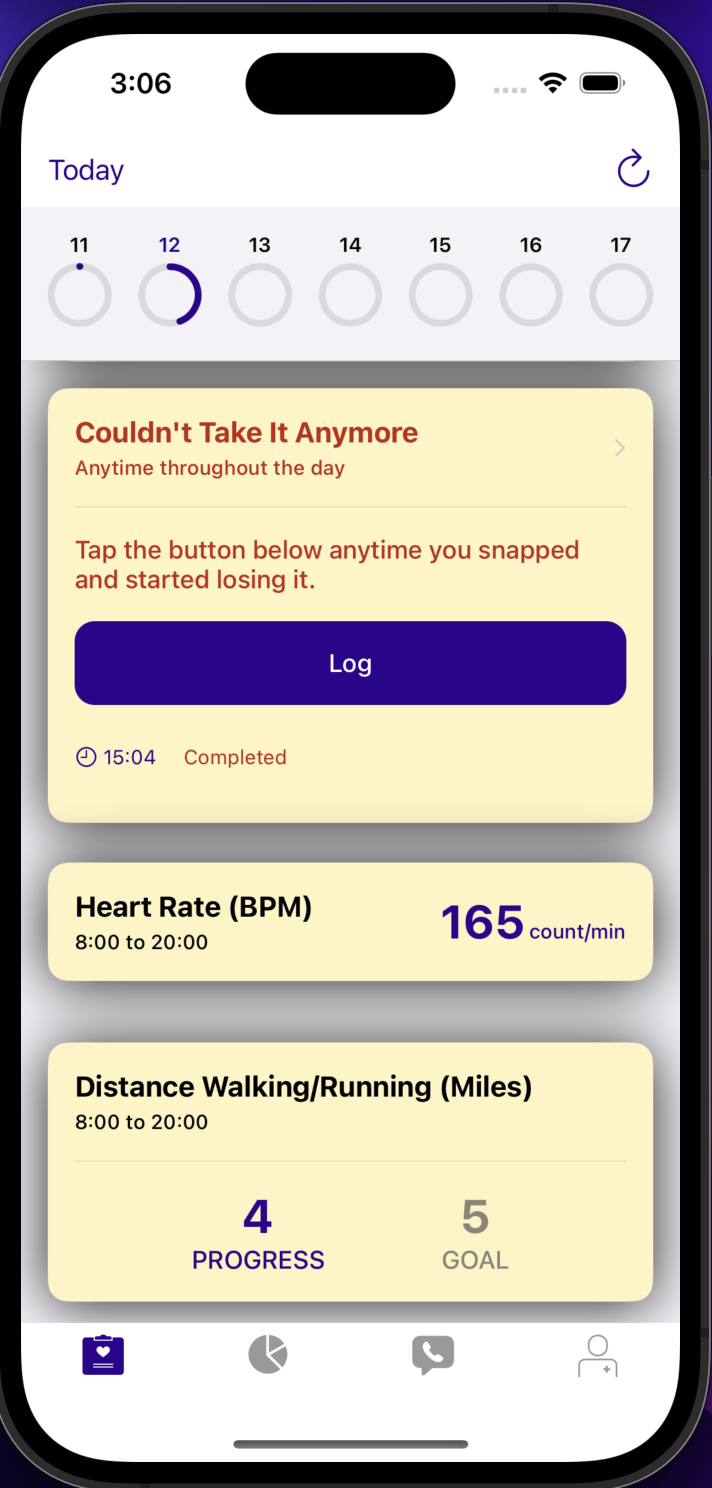Open the care team profile tab
The height and width of the screenshot is (1488, 712).
click(x=598, y=1355)
